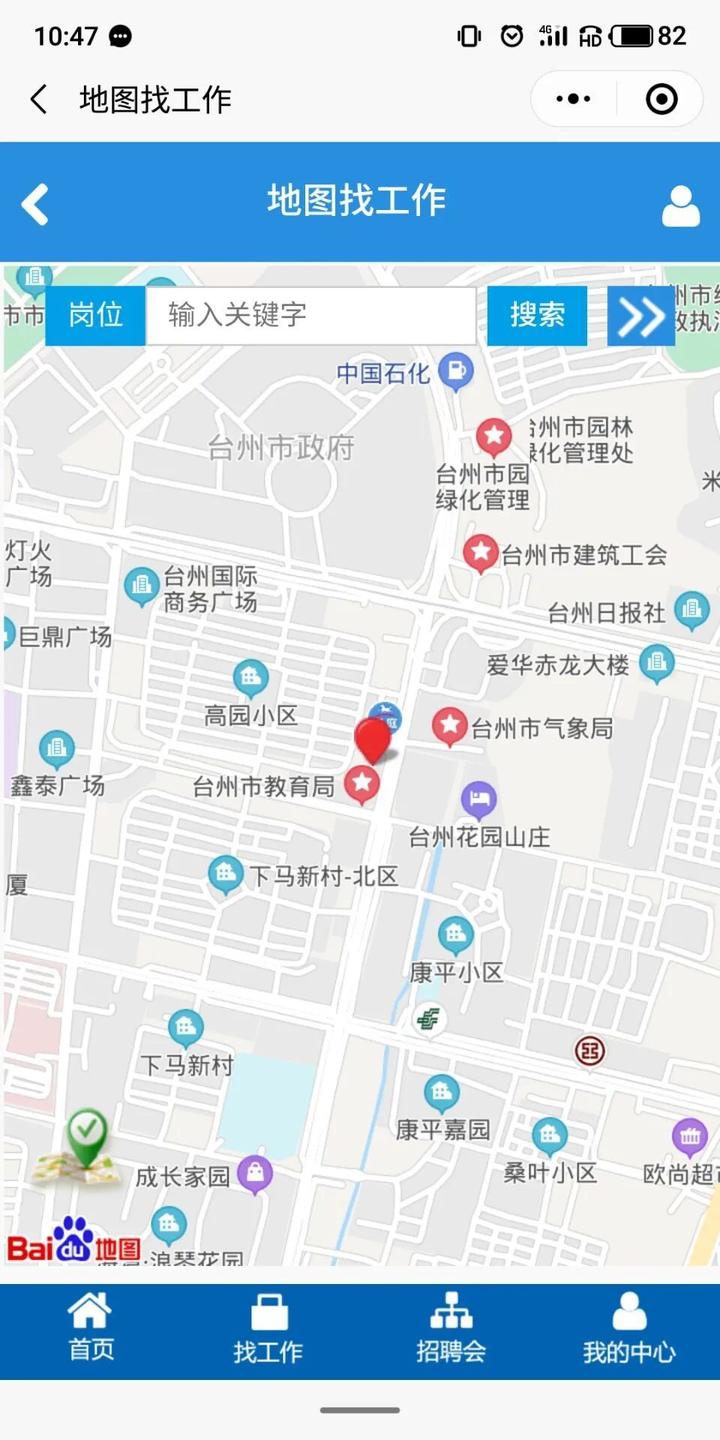This screenshot has width=720, height=1440.
Task: Expand options with the double-arrow button
Action: point(640,316)
